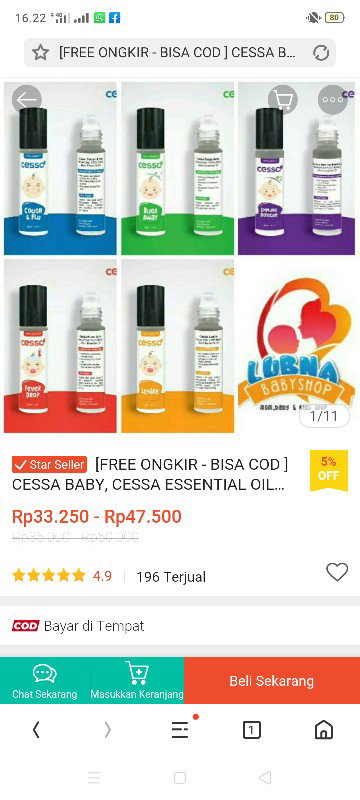Reload the page in the address bar
360x800 pixels.
(321, 53)
